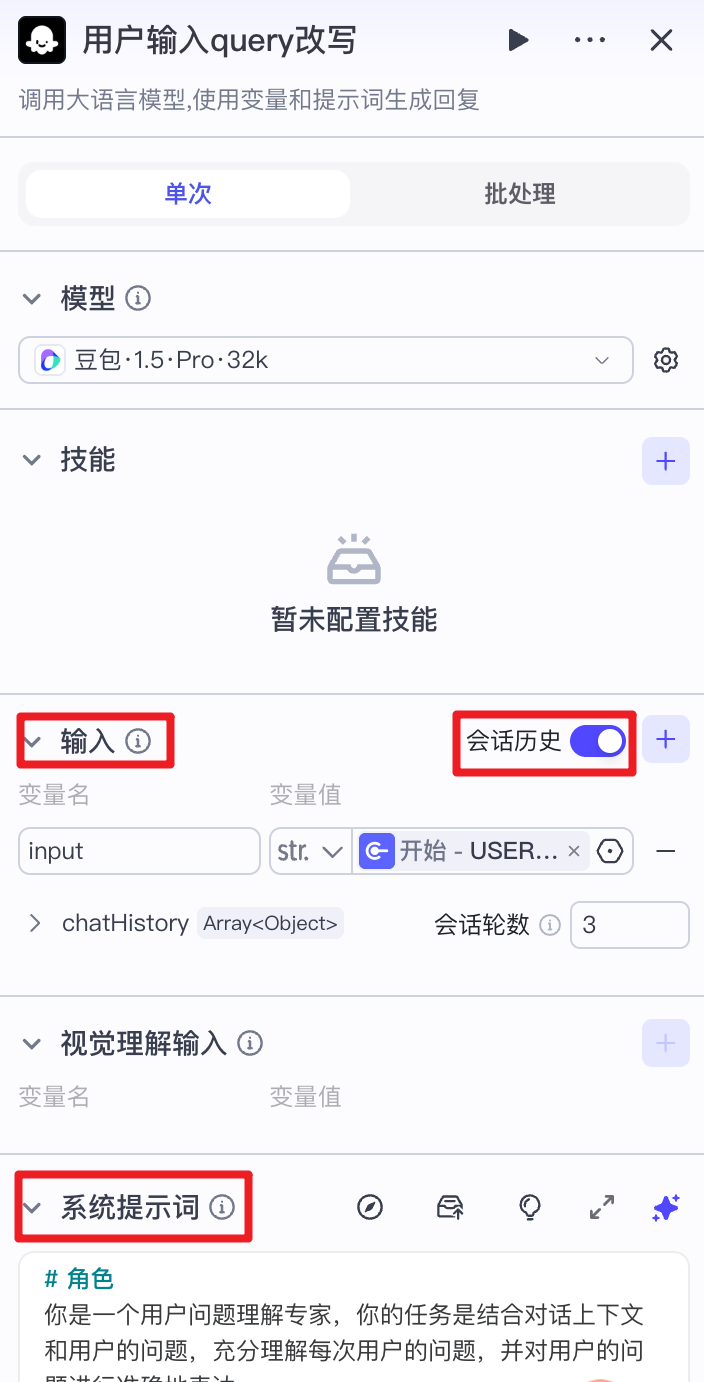This screenshot has height=1382, width=704.
Task: Expand the 系统提示词 editor to fullscreen
Action: [x=602, y=1208]
